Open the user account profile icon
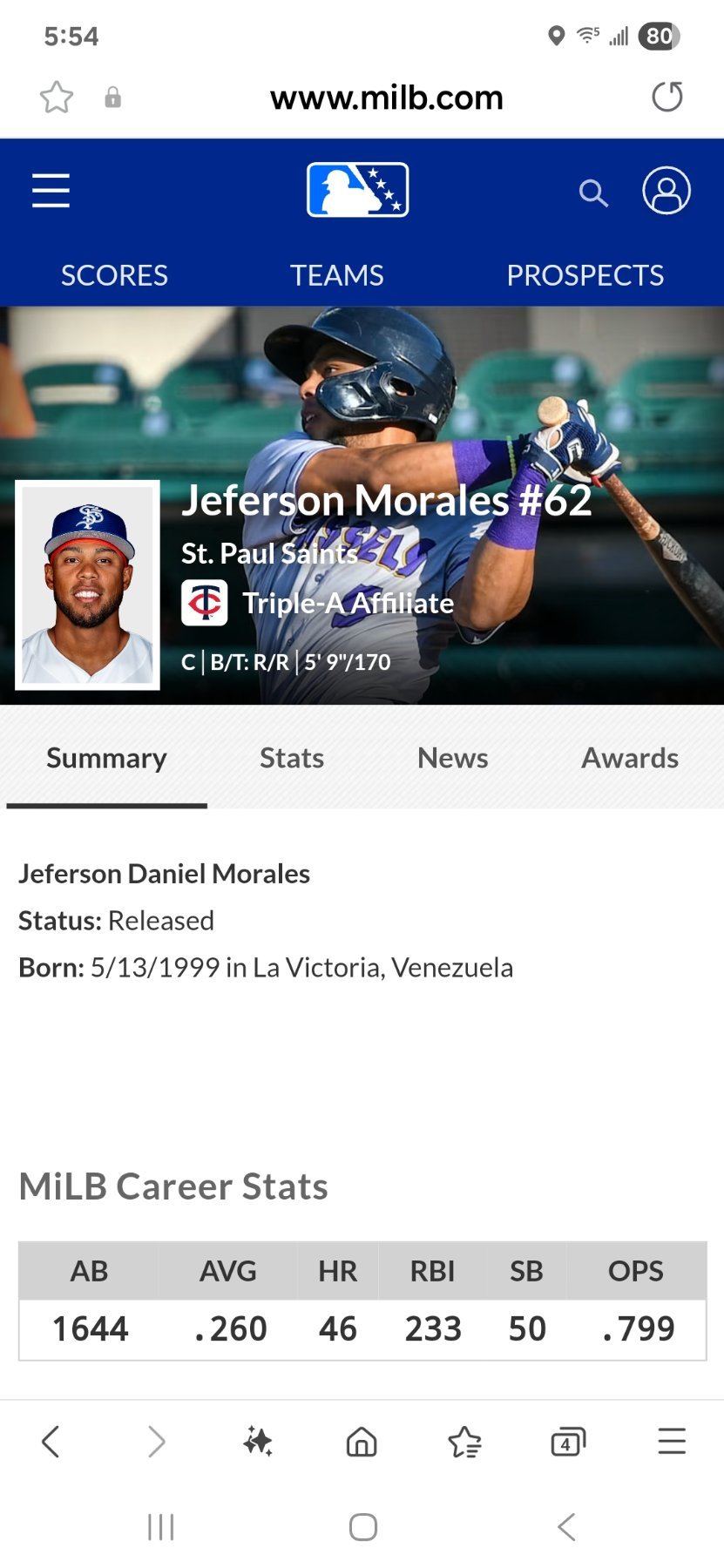This screenshot has height=1568, width=724. click(666, 191)
